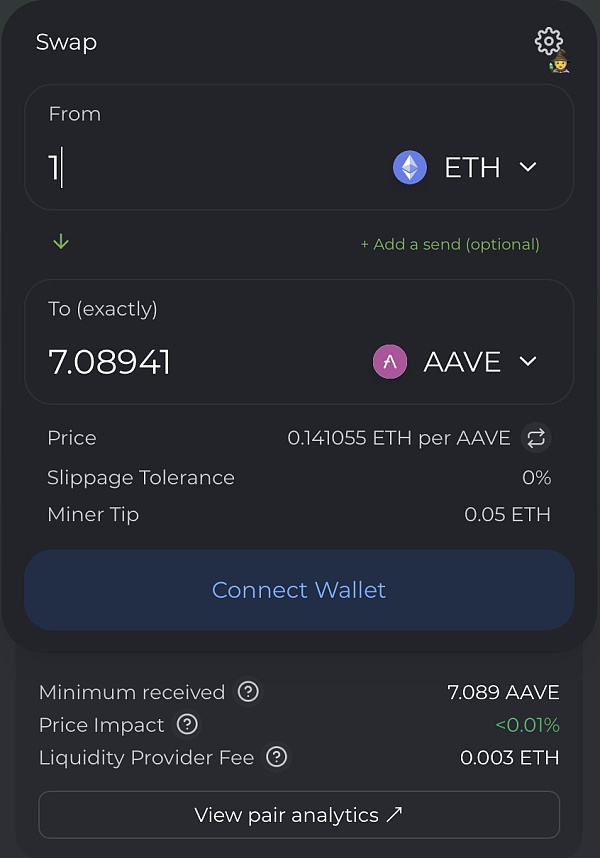Image resolution: width=600 pixels, height=858 pixels.
Task: Open swap settings gear
Action: (x=548, y=41)
